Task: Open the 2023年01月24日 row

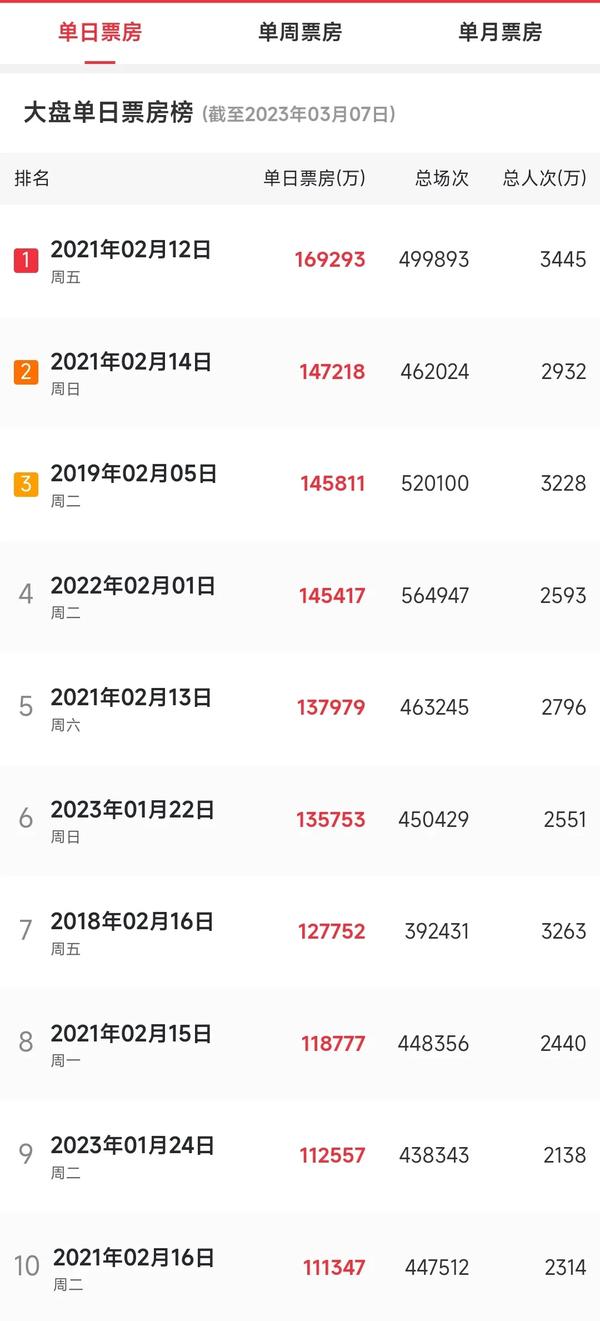Action: click(300, 1157)
